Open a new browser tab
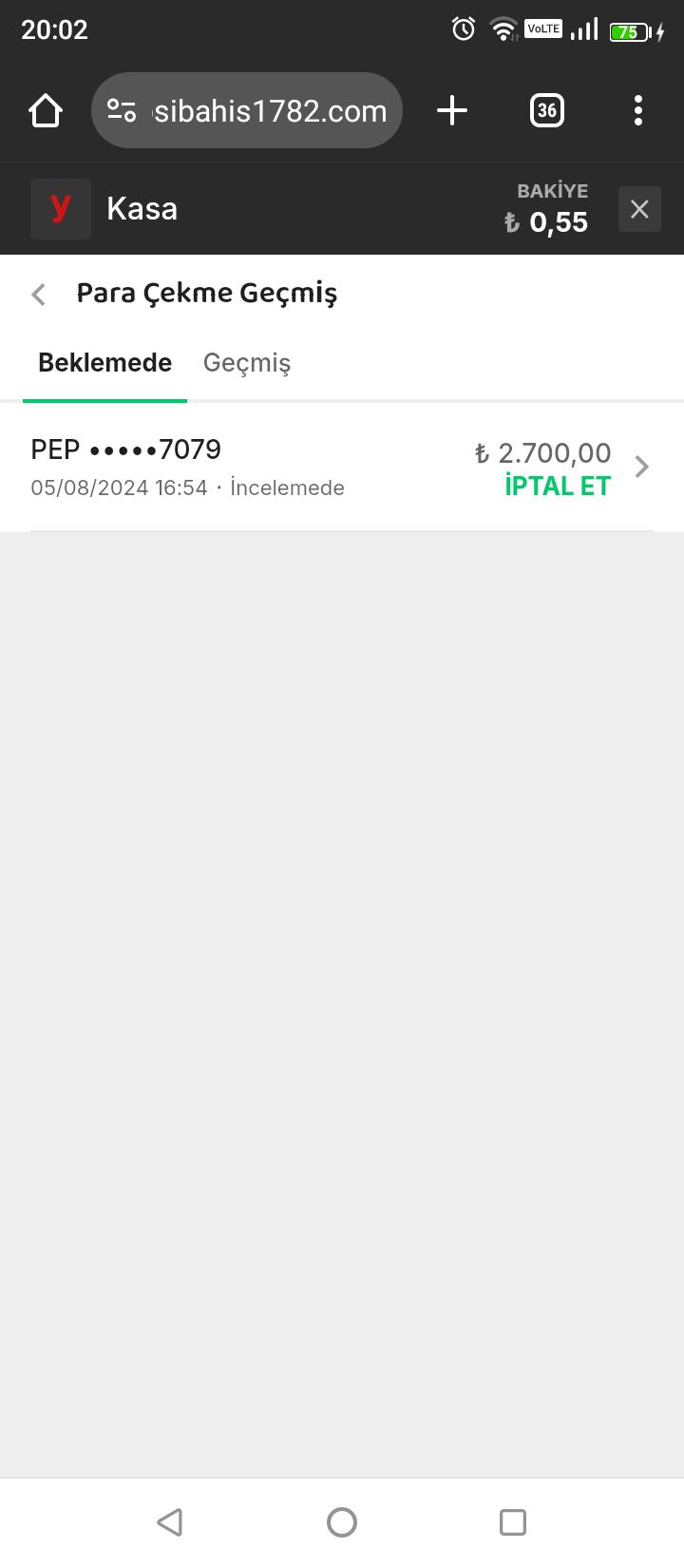 coord(452,111)
